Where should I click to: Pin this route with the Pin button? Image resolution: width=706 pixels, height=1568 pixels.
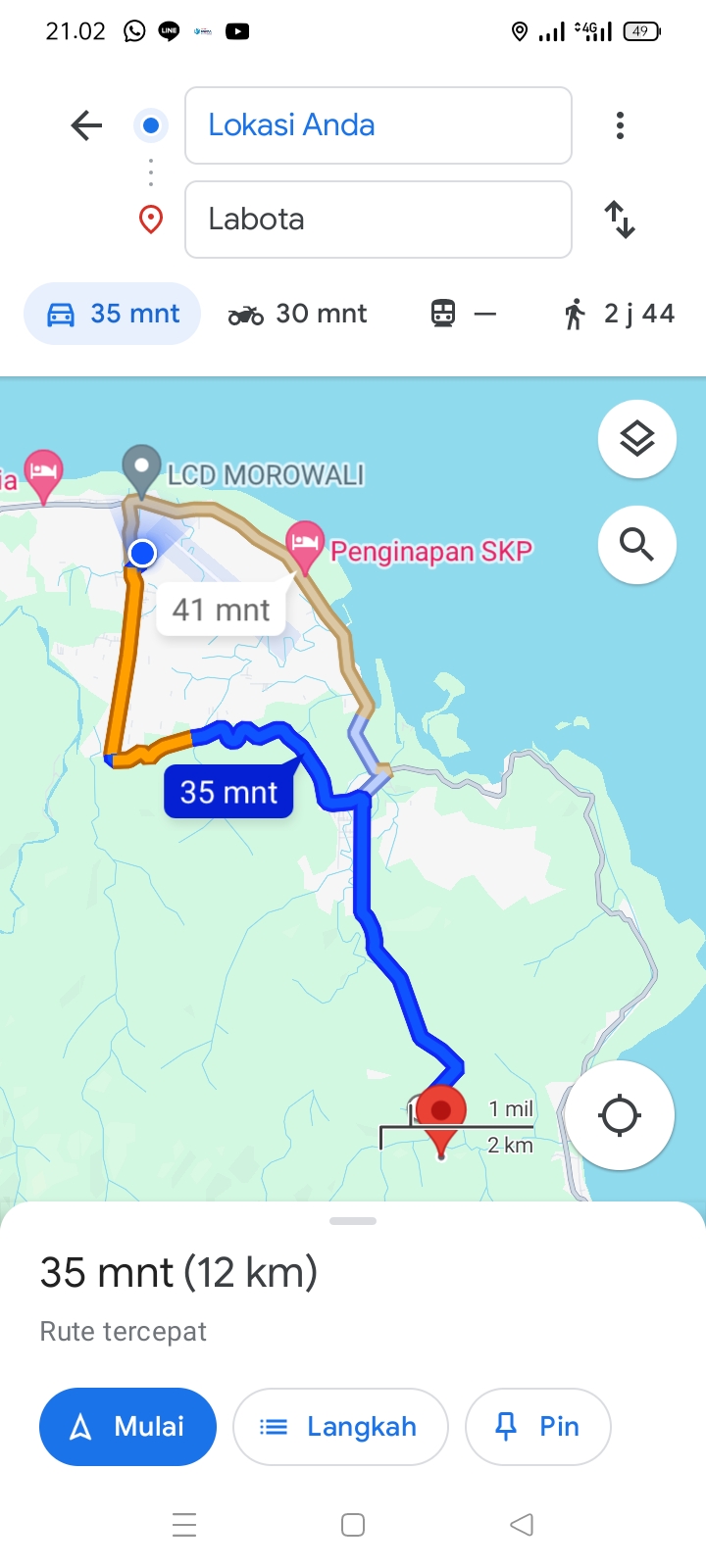tap(538, 1427)
